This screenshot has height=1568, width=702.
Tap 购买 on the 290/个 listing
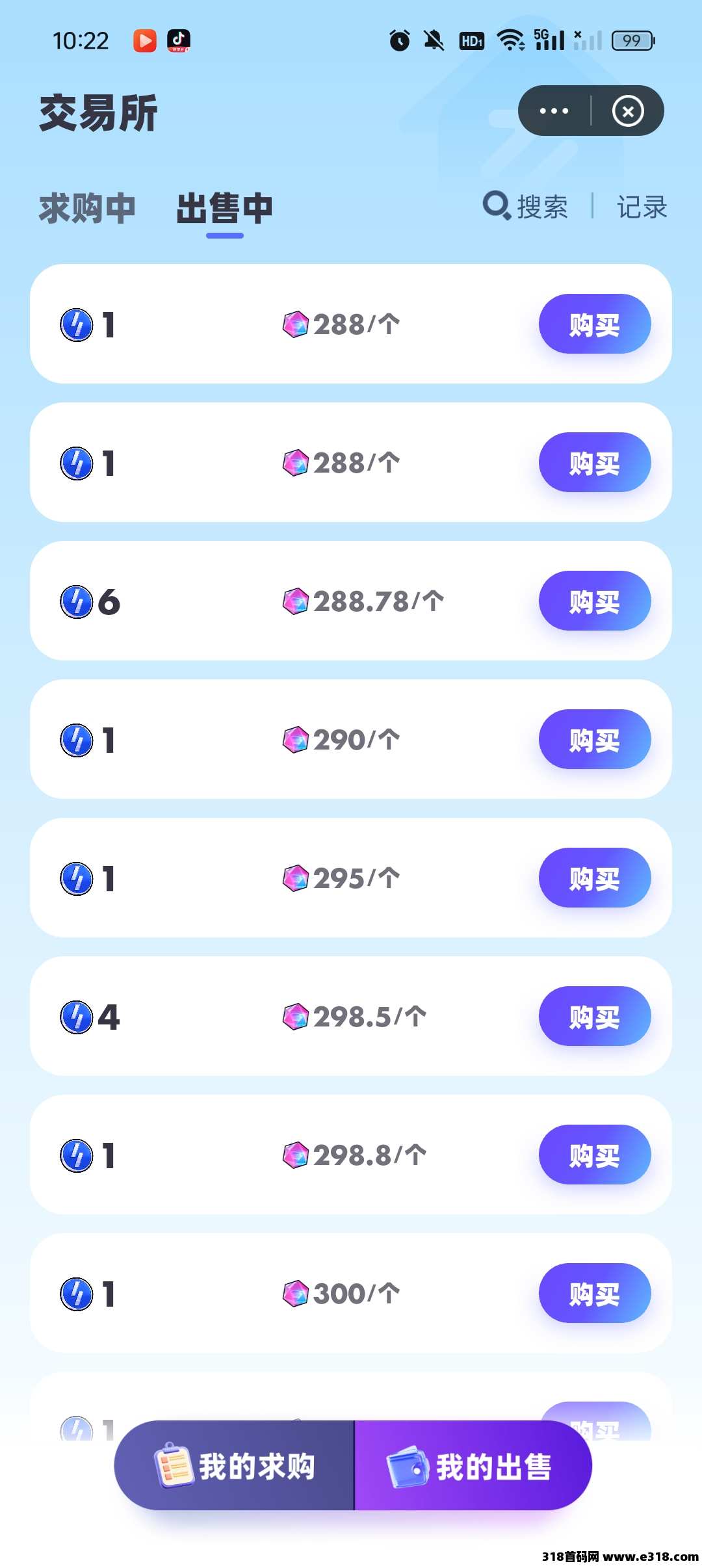pos(594,740)
